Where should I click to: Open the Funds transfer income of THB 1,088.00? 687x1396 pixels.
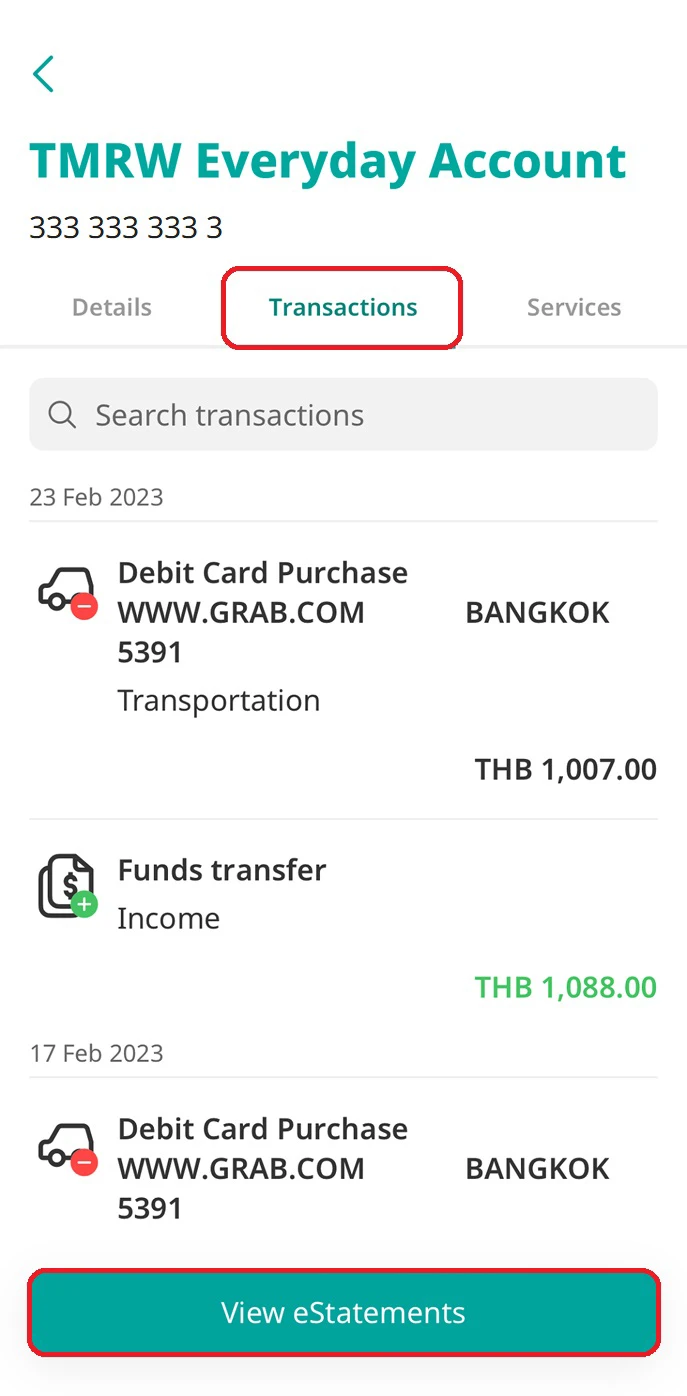tap(343, 929)
